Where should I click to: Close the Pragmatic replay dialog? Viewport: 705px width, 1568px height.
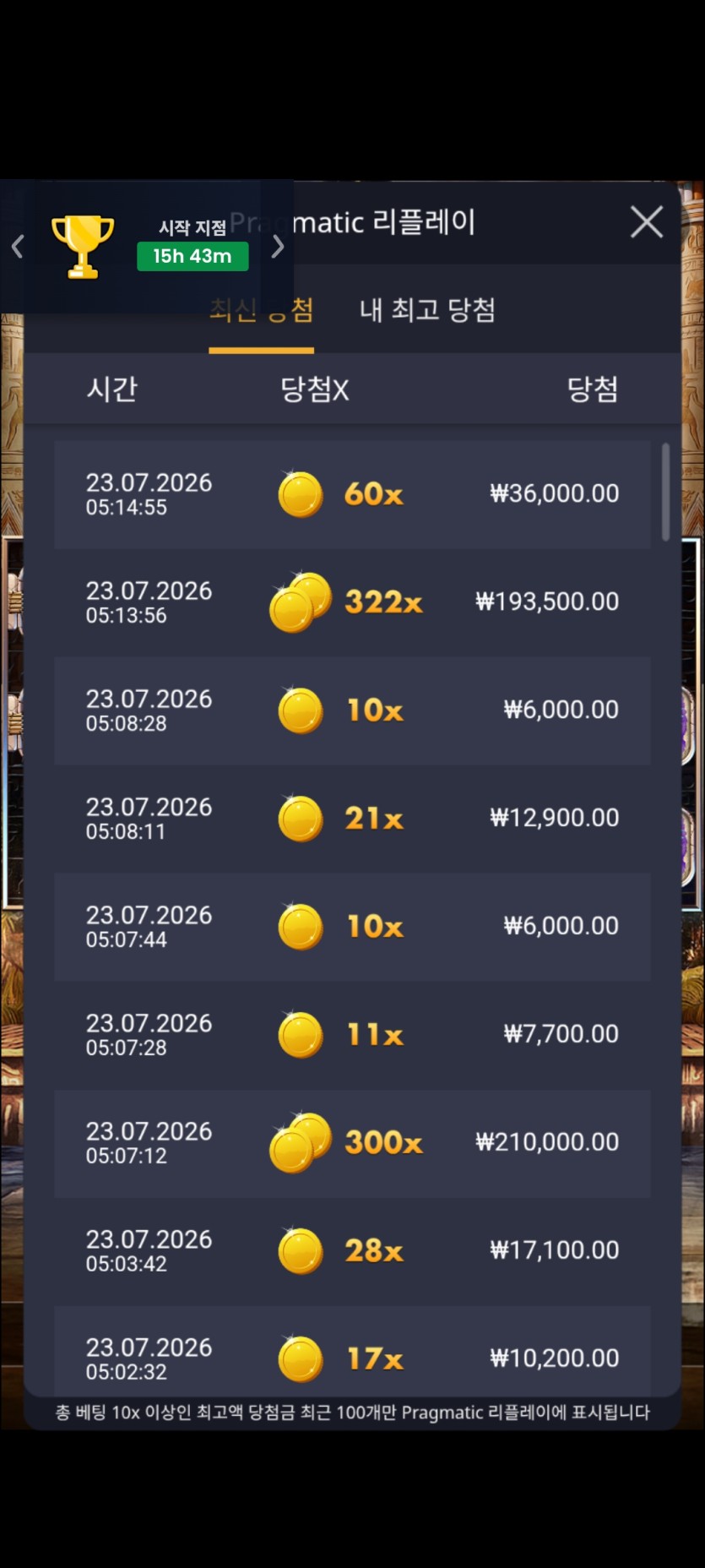647,222
